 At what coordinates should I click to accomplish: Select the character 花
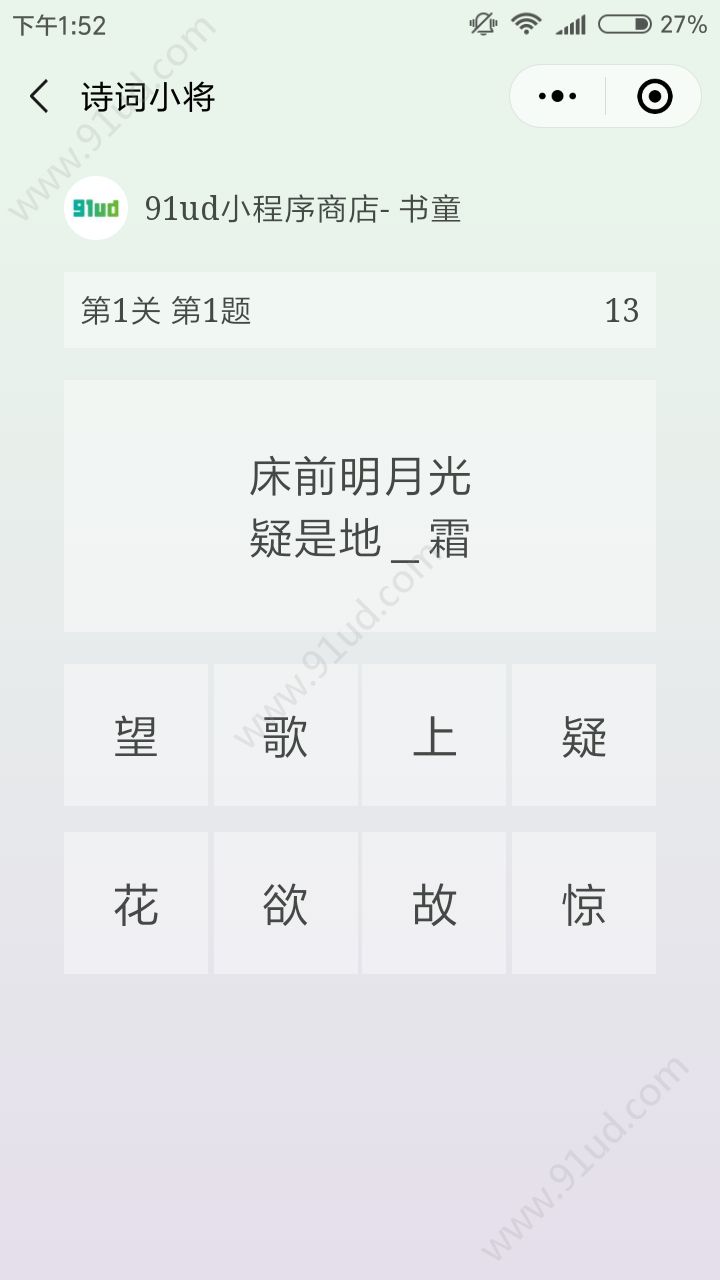pos(136,904)
